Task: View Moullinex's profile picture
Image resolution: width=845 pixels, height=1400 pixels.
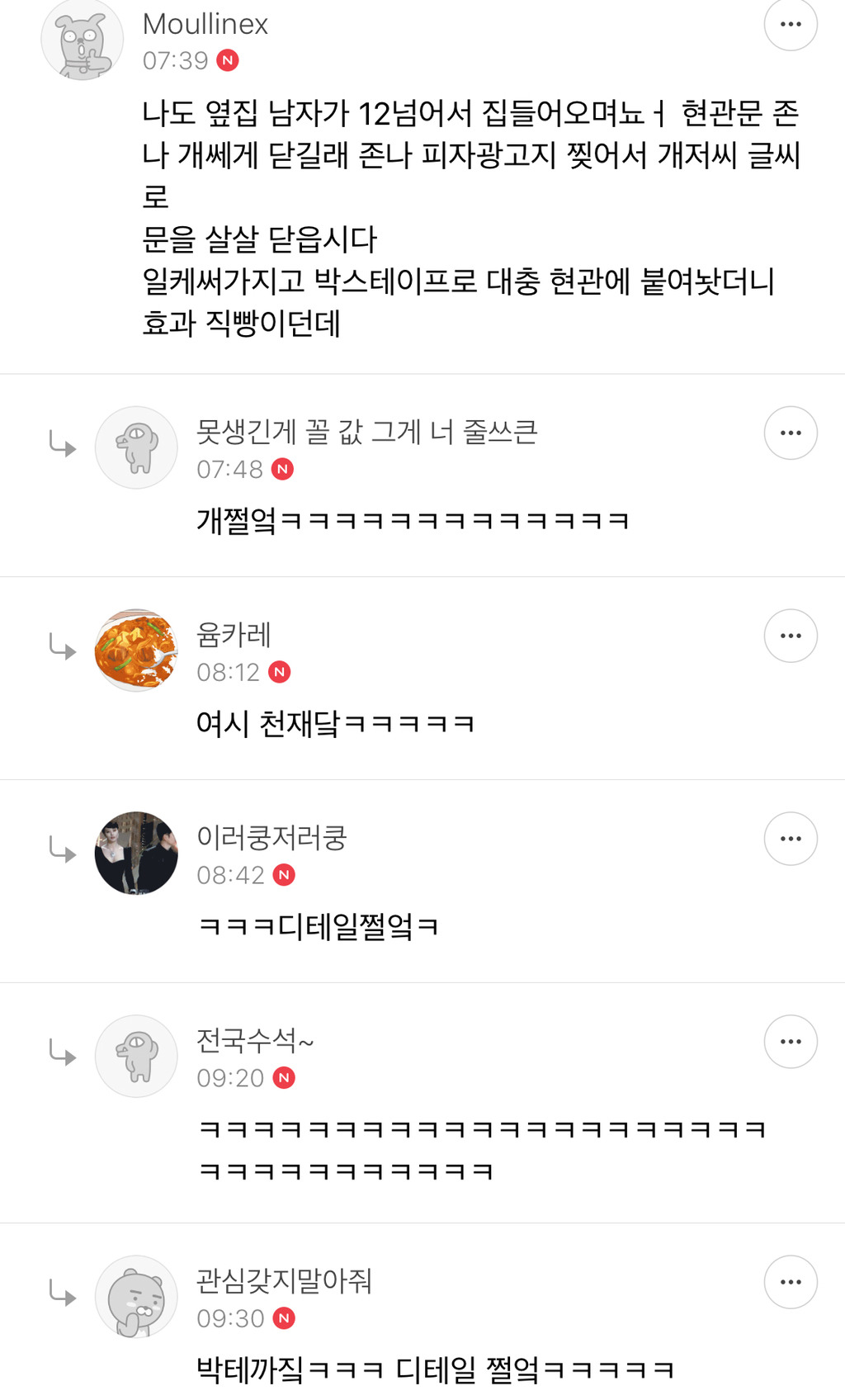Action: tap(83, 40)
